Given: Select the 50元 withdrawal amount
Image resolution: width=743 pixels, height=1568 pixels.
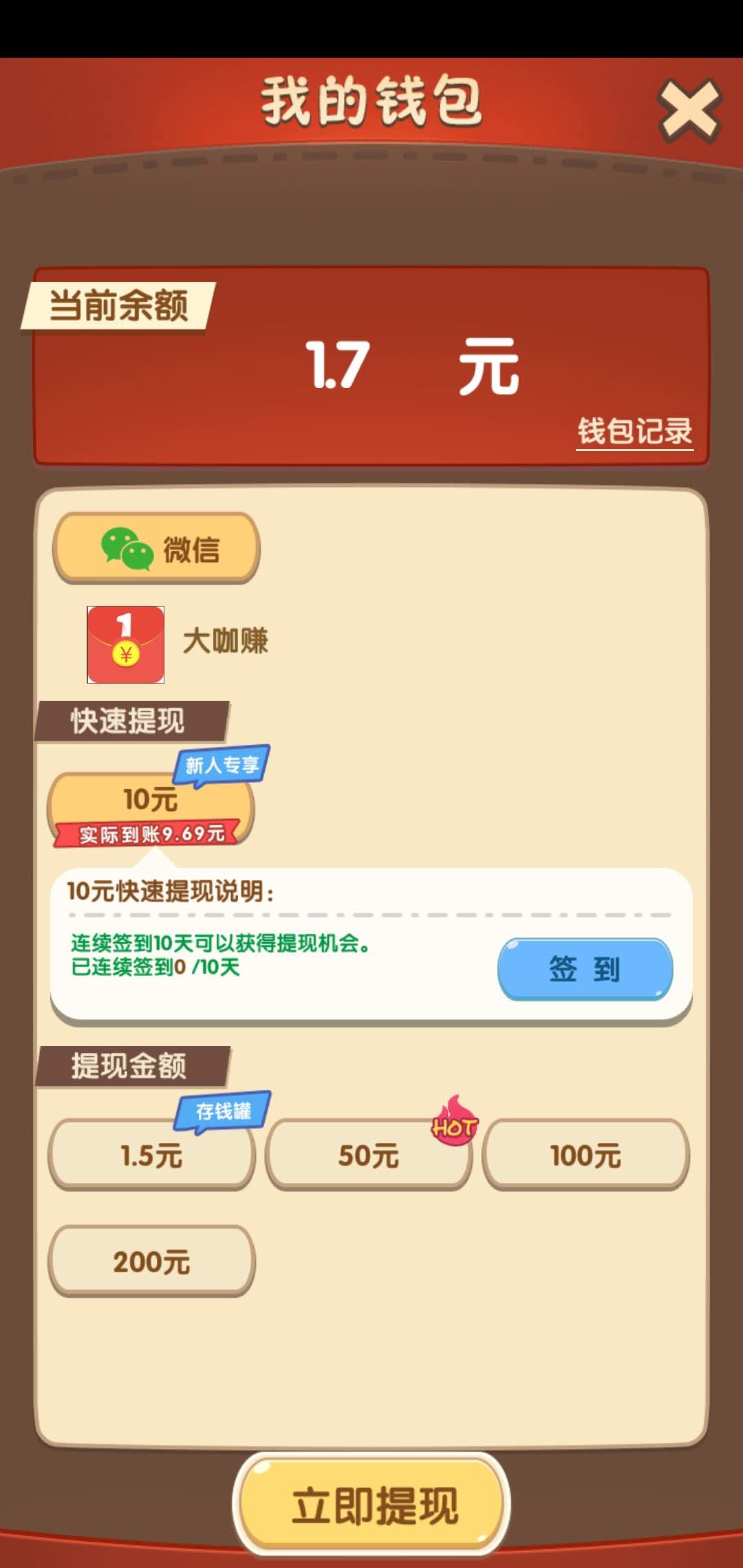Looking at the screenshot, I should click(368, 1156).
